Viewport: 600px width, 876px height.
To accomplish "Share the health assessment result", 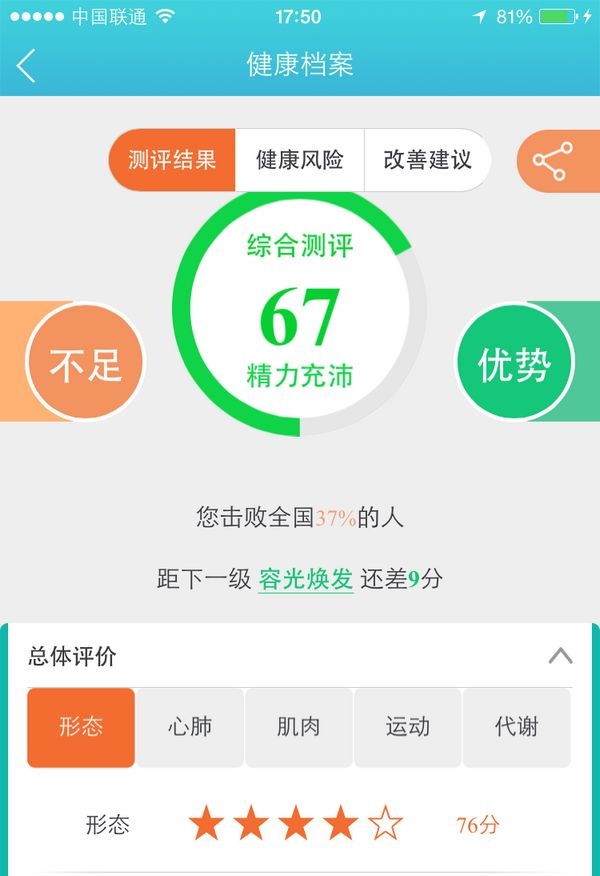I will coord(552,161).
